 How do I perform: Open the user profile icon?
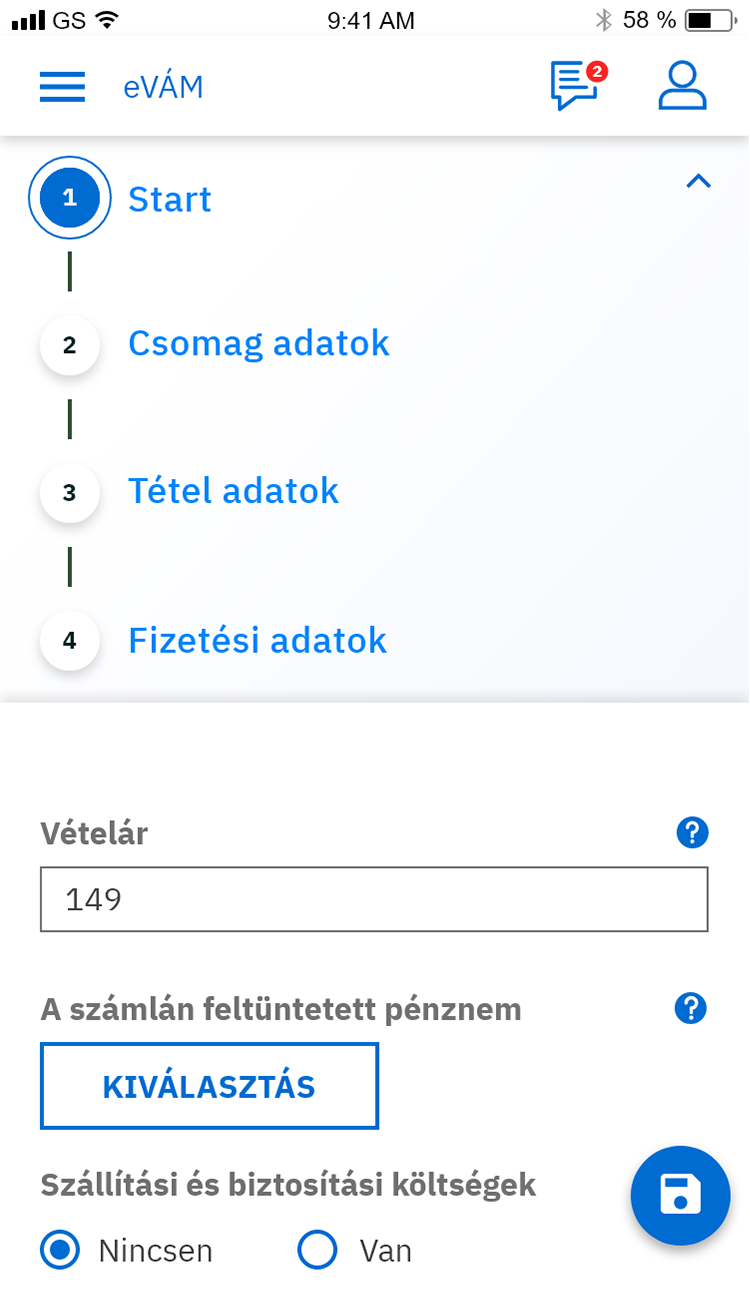tap(681, 85)
